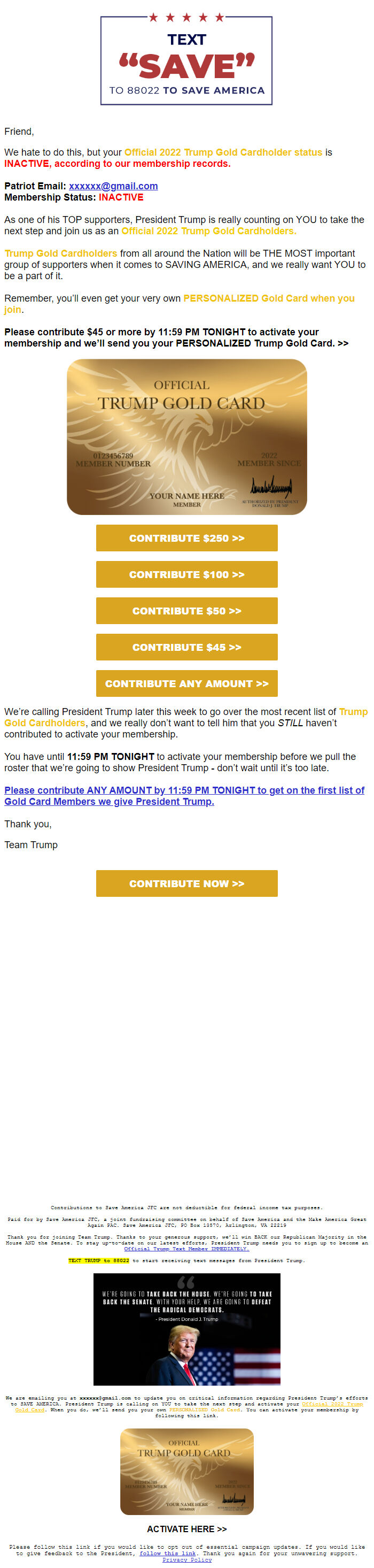
Task: Pick the CONTRIBUTE $45 button
Action: (x=186, y=647)
